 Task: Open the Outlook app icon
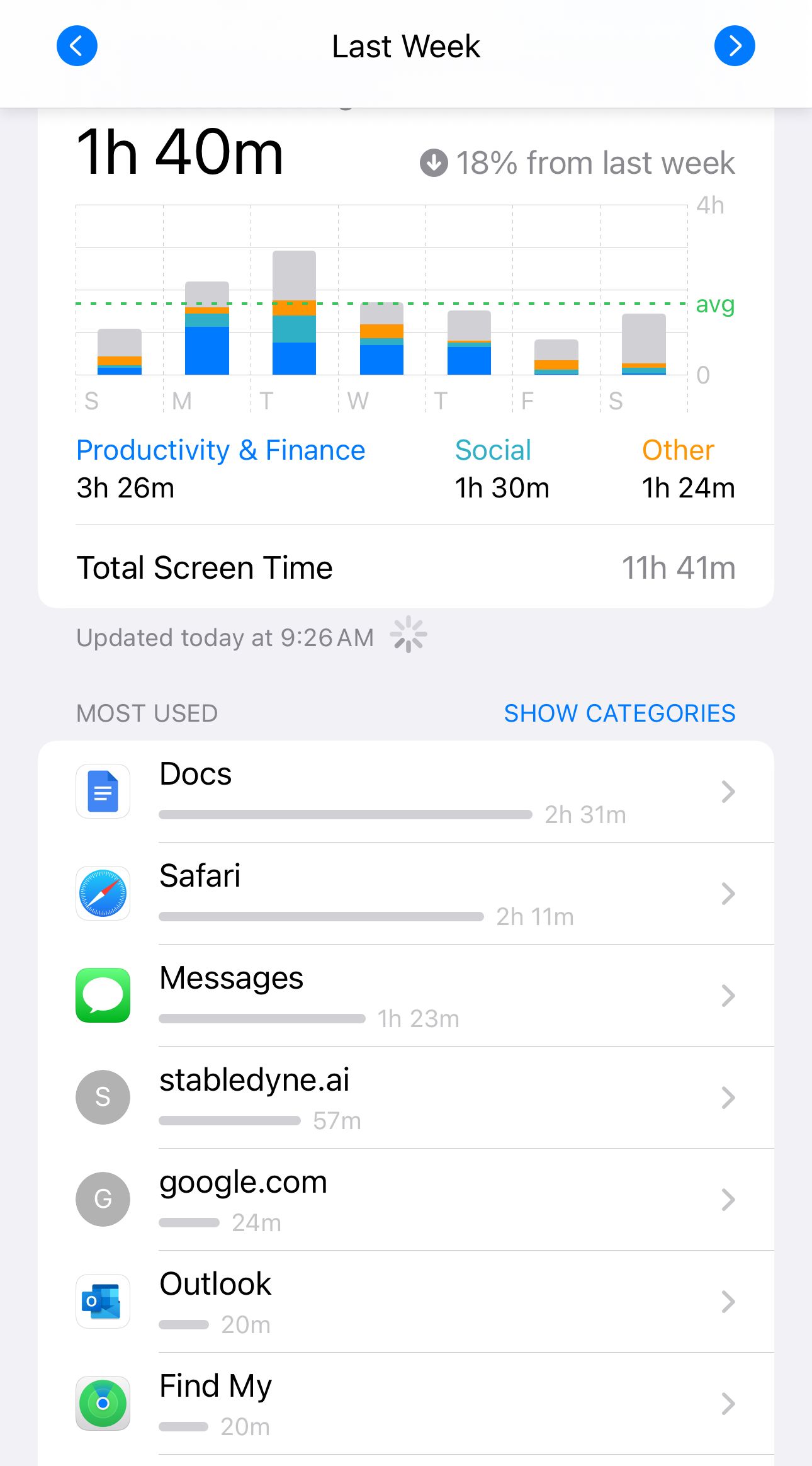pos(102,1301)
